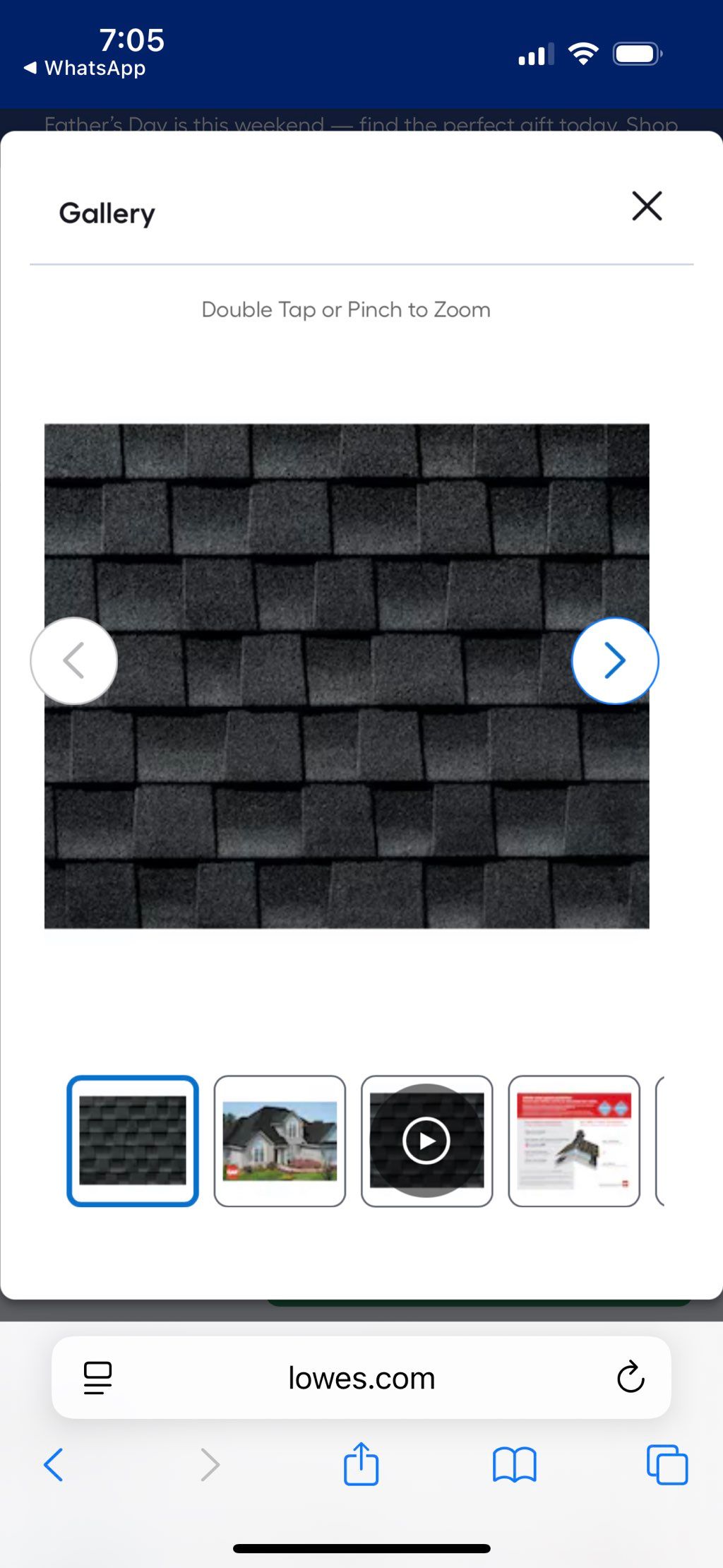Reload the page

(630, 1378)
